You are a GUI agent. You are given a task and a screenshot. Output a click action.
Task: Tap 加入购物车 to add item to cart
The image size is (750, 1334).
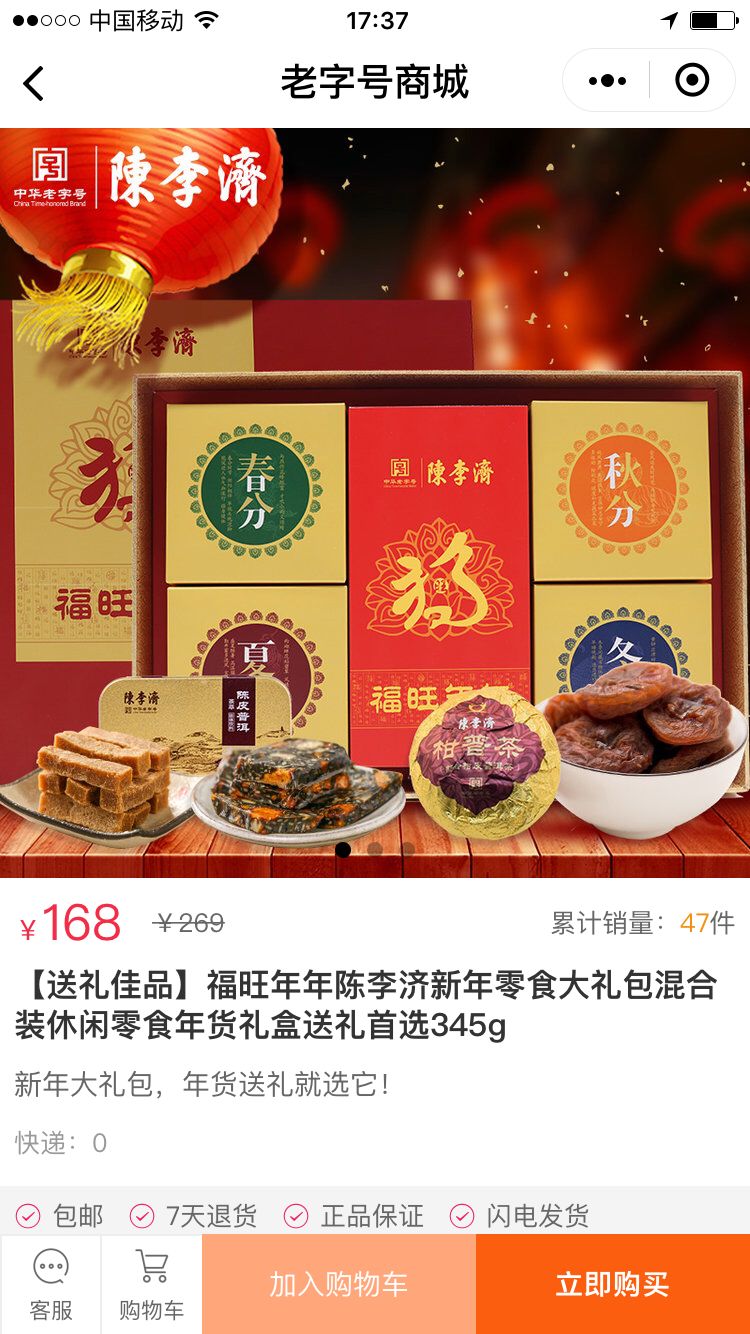click(339, 1284)
